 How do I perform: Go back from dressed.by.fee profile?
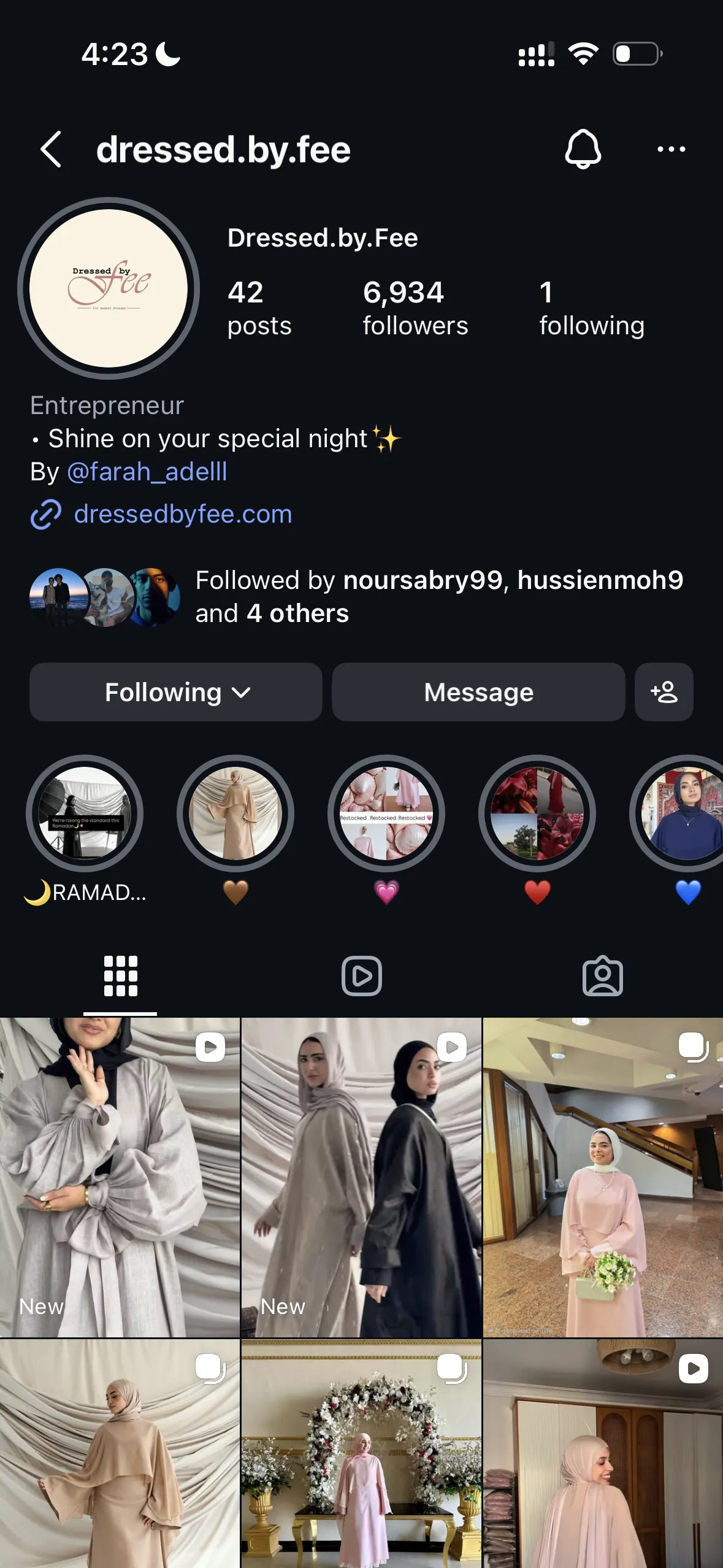click(x=51, y=149)
